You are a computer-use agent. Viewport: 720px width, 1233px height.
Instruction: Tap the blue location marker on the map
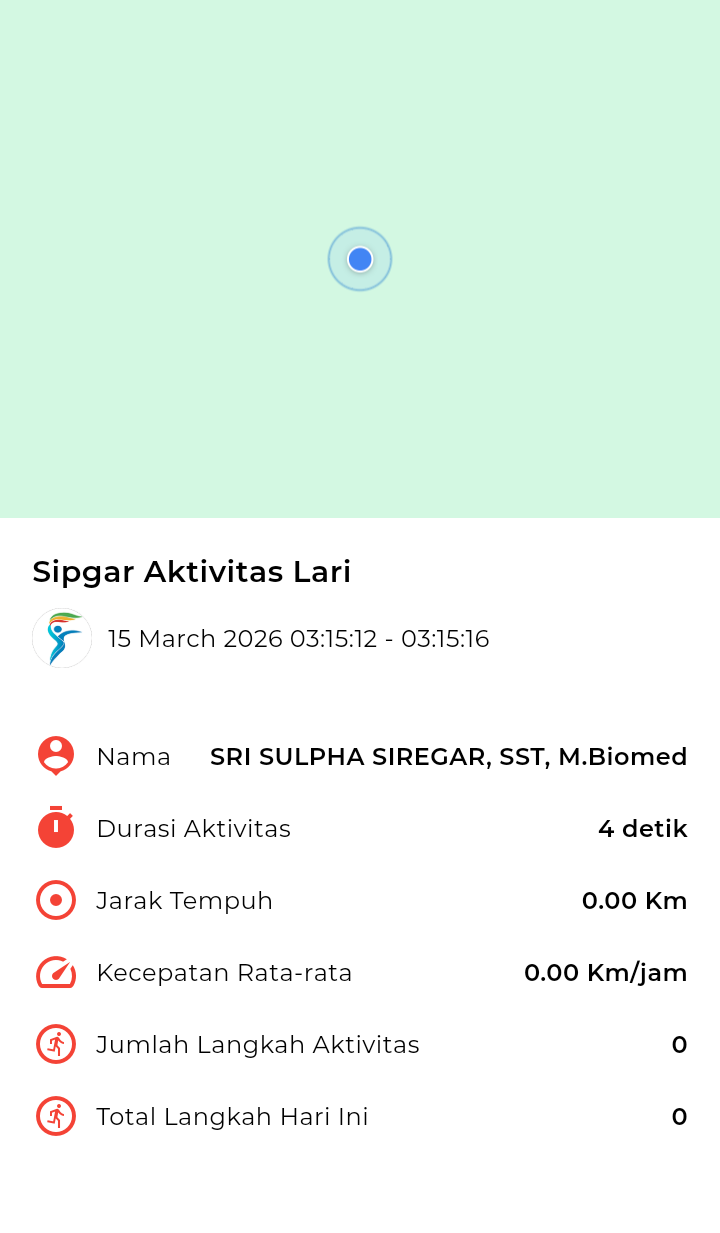(360, 260)
